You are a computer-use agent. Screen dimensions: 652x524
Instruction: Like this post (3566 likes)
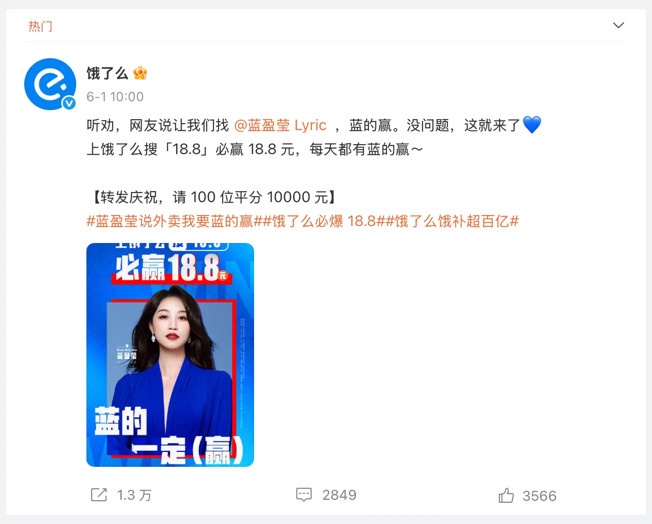pyautogui.click(x=526, y=495)
